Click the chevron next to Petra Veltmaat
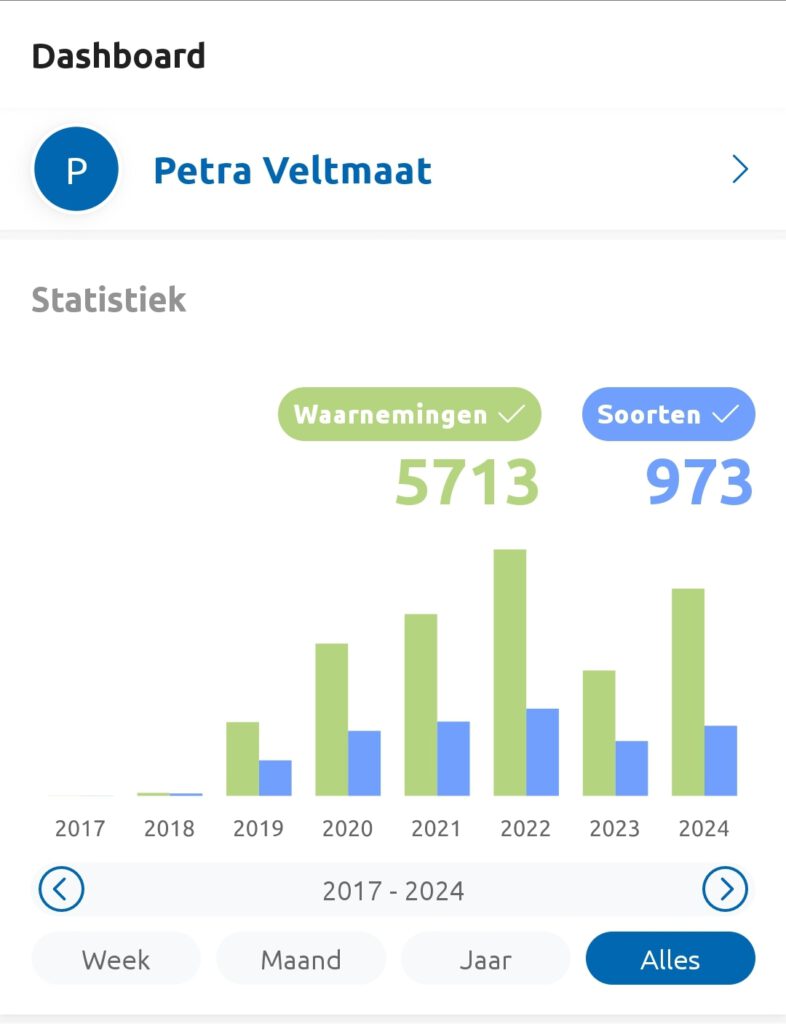786x1024 pixels. [740, 169]
